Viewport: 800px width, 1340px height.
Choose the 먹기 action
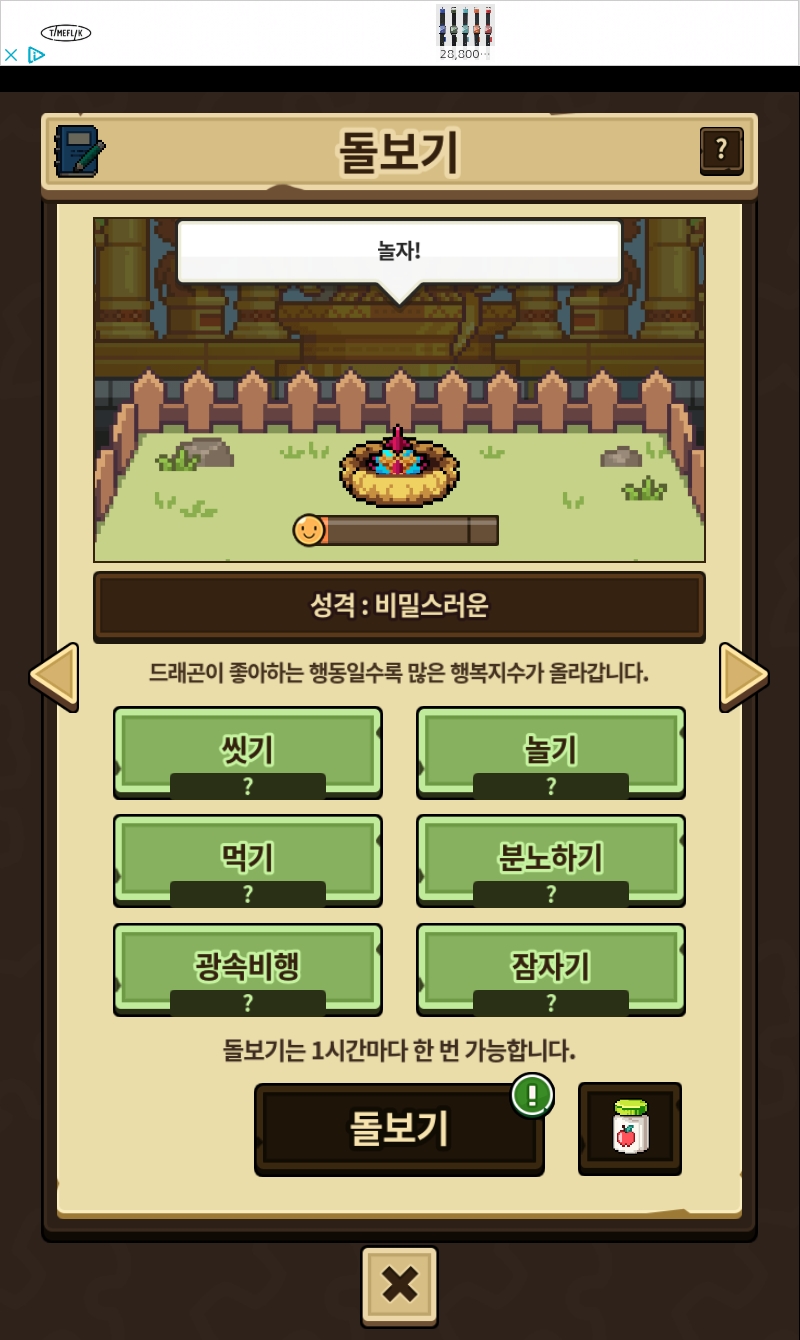[x=248, y=860]
